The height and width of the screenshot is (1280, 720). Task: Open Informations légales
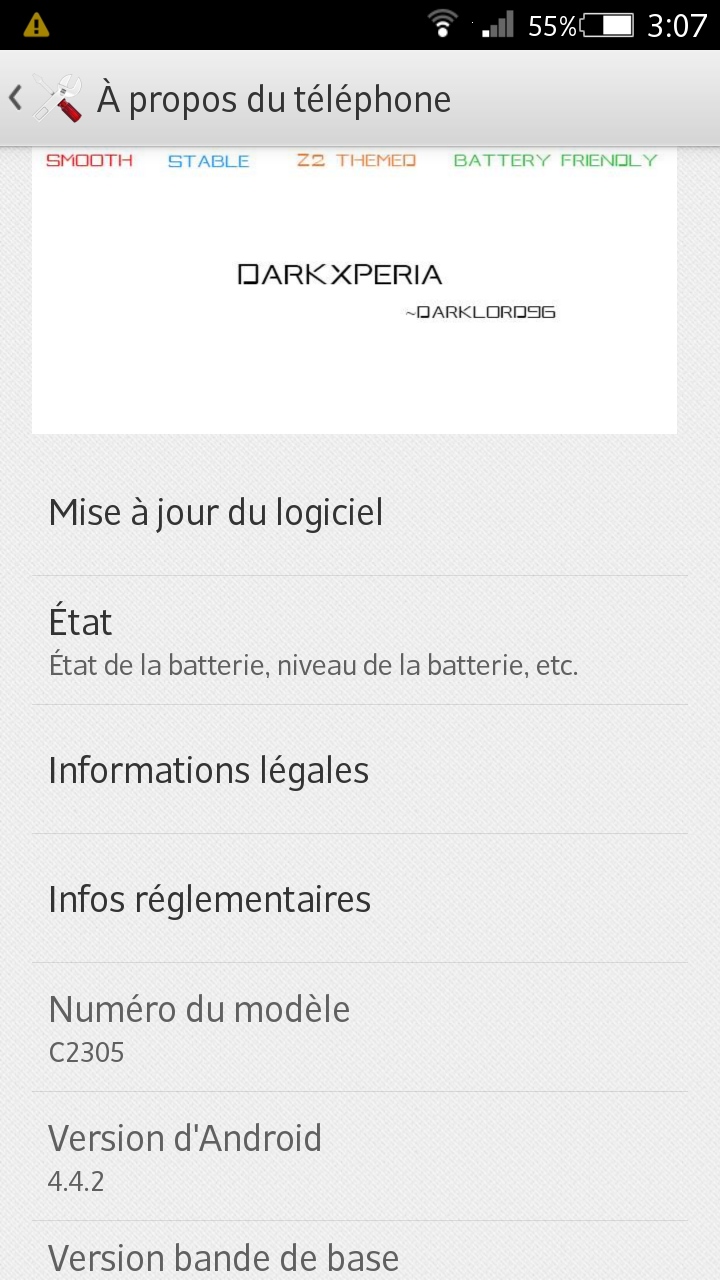(360, 770)
